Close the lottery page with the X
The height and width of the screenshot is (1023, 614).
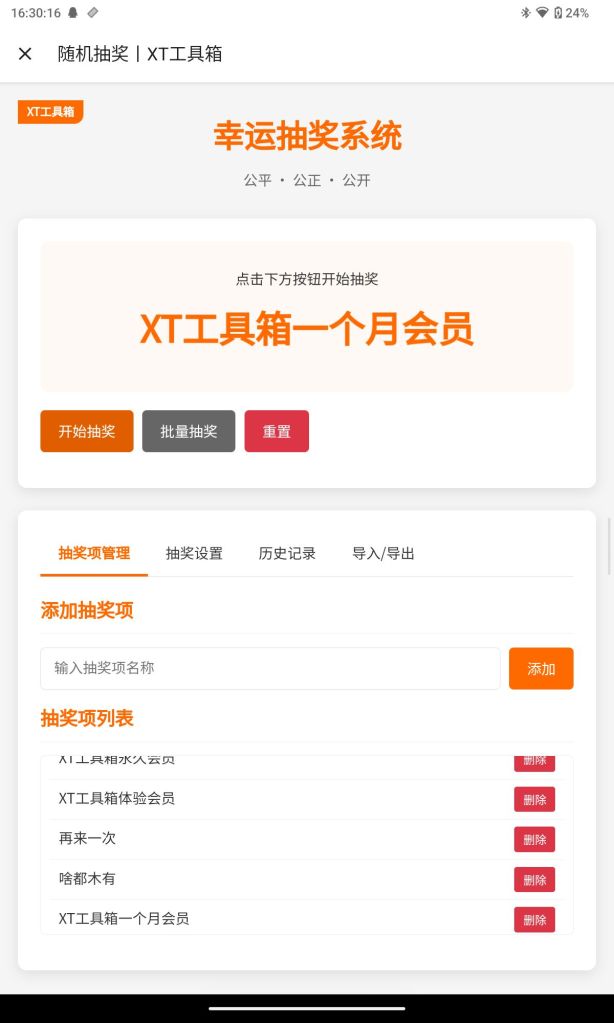click(x=25, y=54)
